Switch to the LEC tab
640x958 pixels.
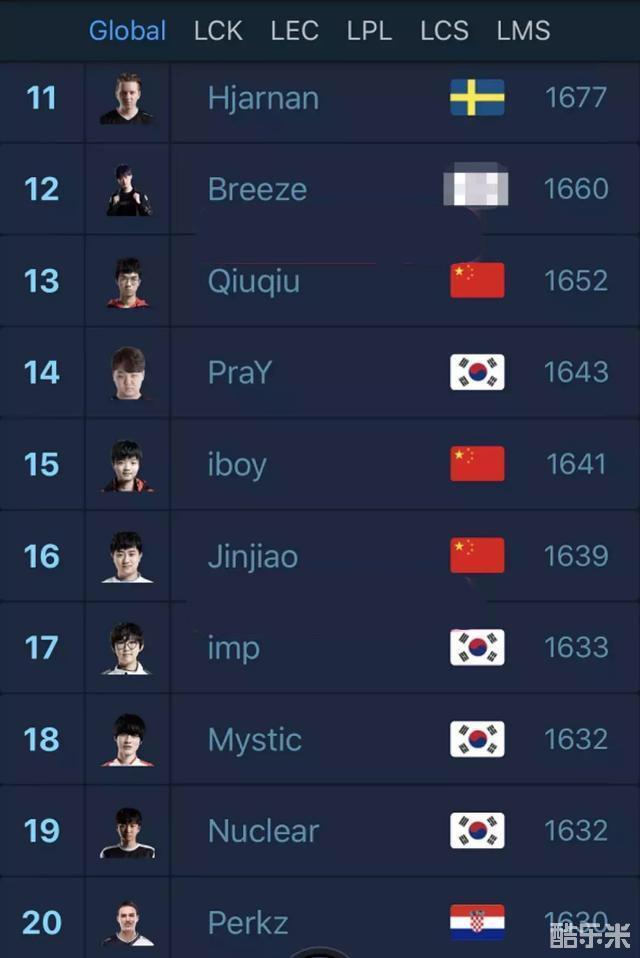click(x=294, y=30)
